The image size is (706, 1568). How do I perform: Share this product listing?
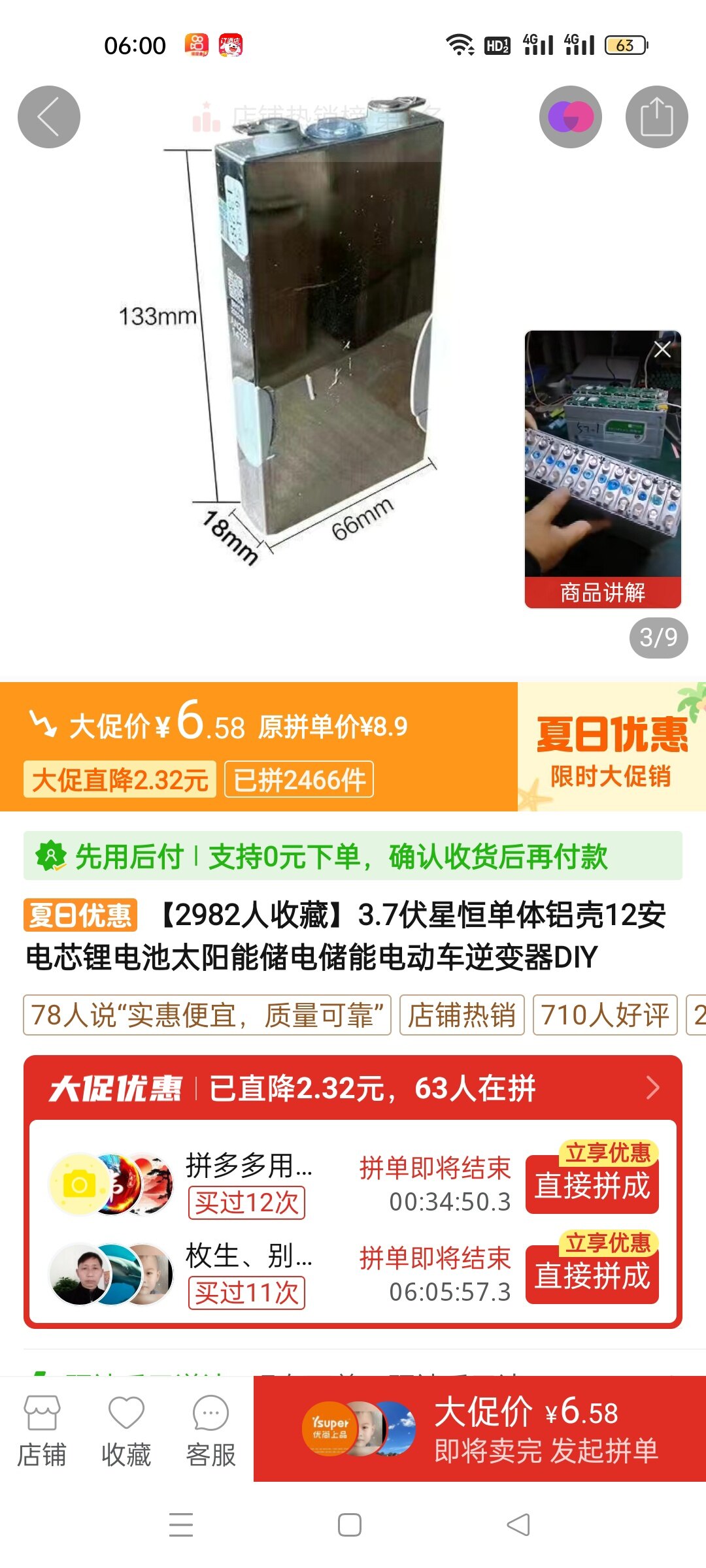pos(656,117)
